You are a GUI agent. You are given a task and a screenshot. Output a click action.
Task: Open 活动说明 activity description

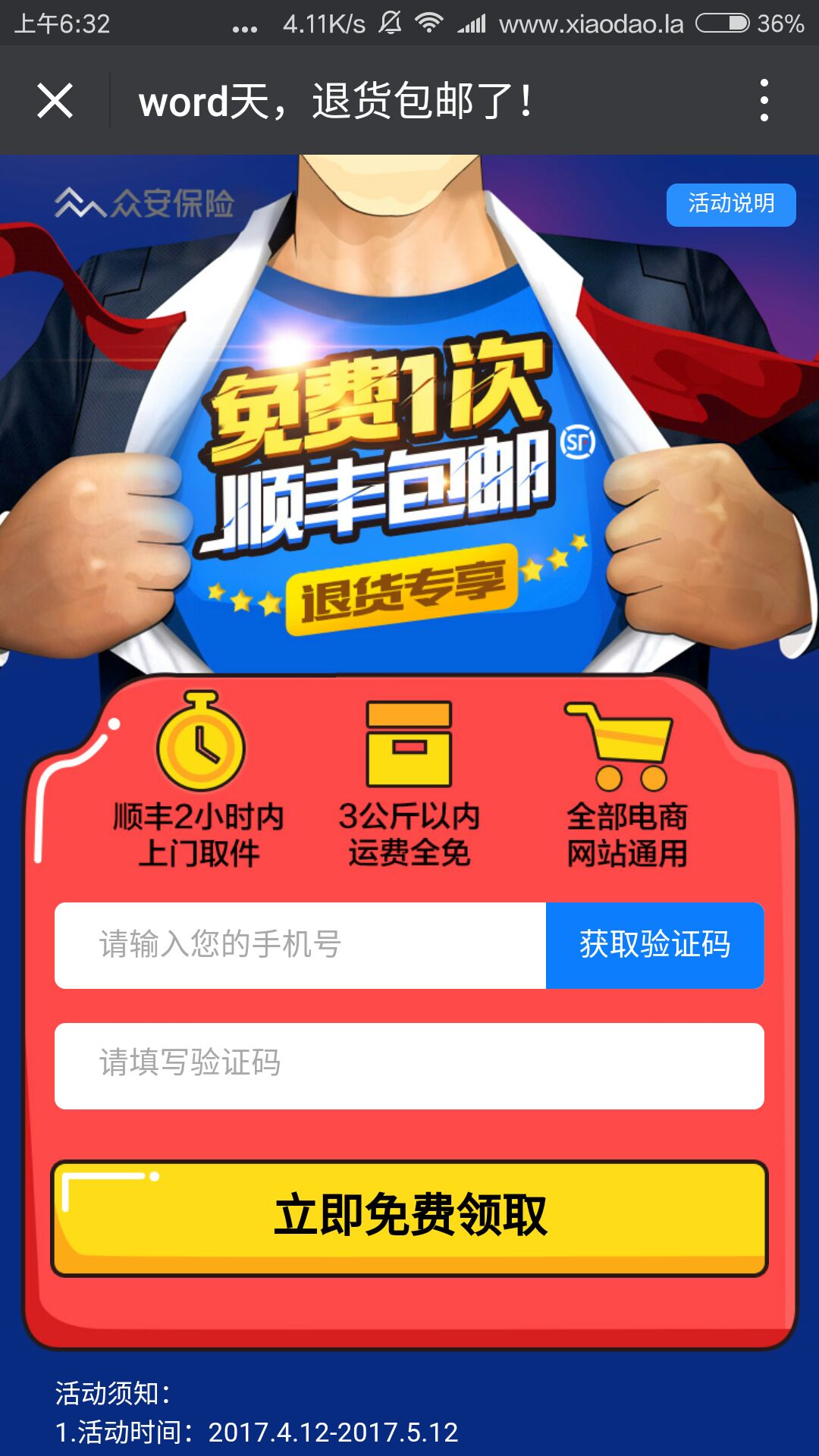tap(730, 204)
